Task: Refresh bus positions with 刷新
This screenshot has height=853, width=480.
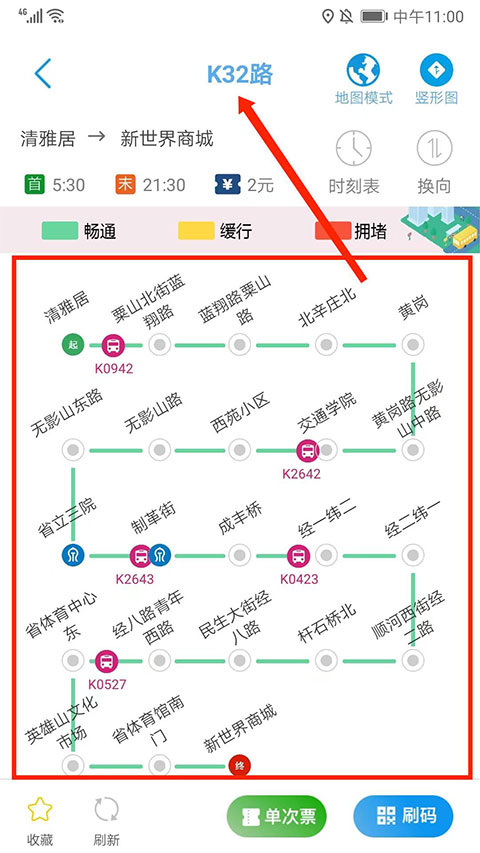Action: [x=106, y=819]
